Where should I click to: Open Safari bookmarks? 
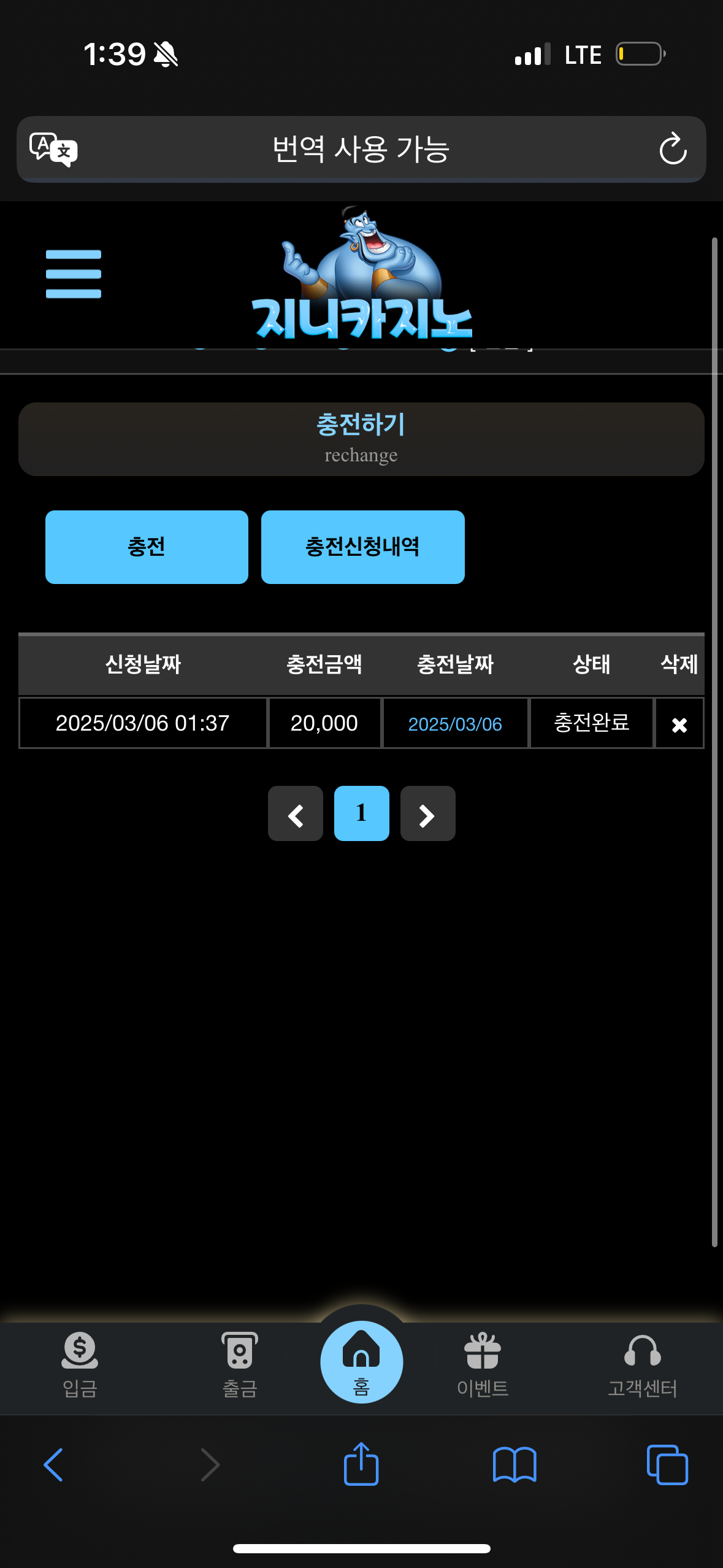[x=515, y=1465]
